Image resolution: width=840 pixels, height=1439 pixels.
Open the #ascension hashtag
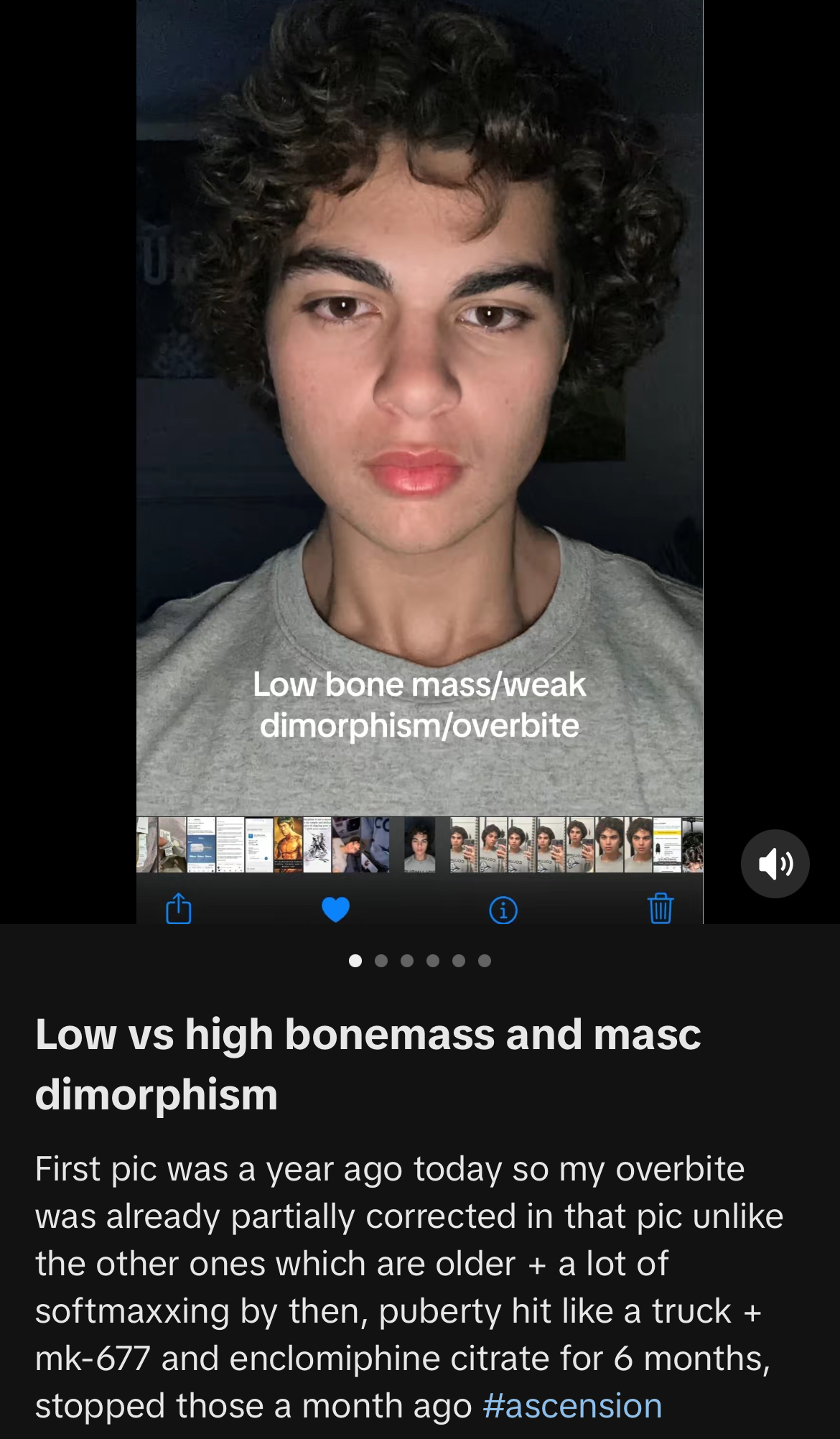click(572, 1406)
